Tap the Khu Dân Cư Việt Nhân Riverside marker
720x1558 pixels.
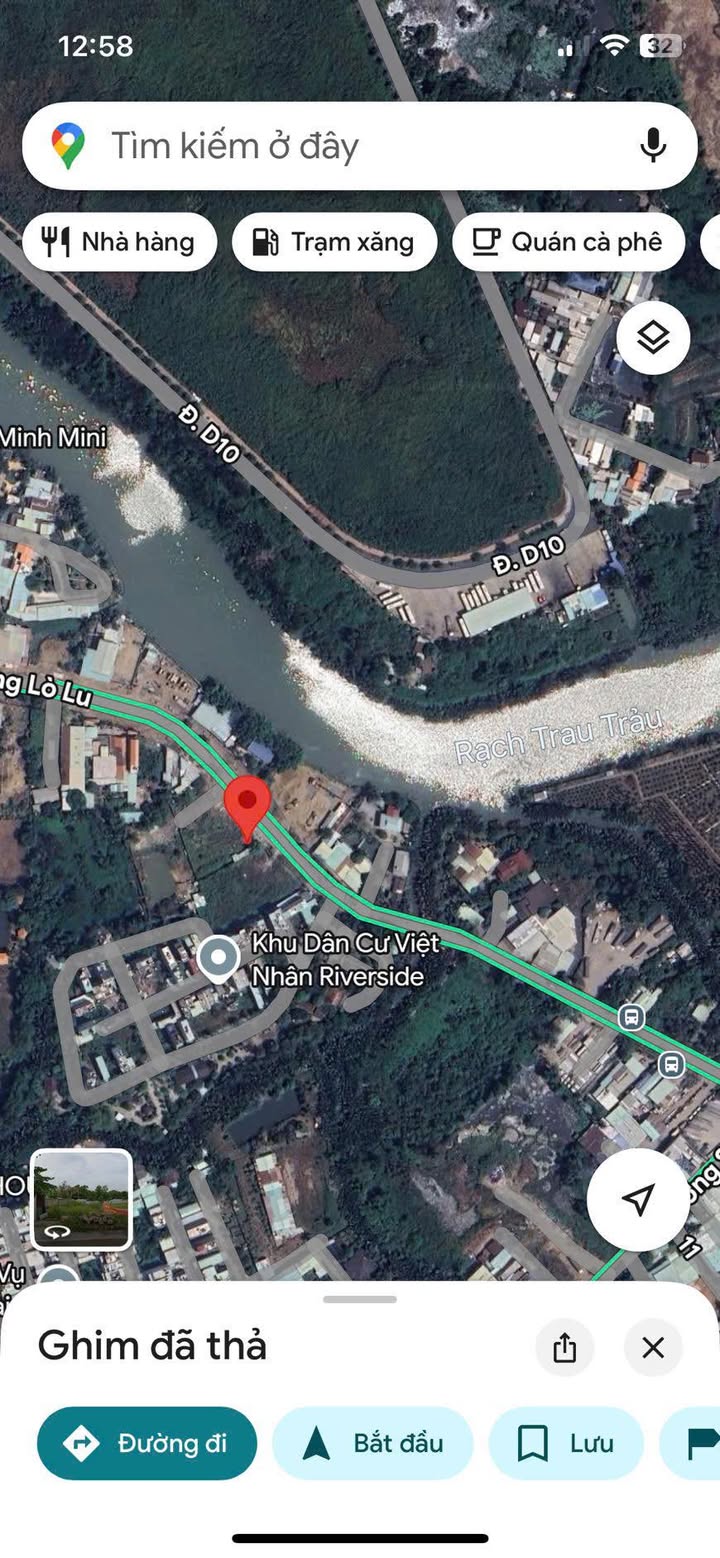(218, 959)
